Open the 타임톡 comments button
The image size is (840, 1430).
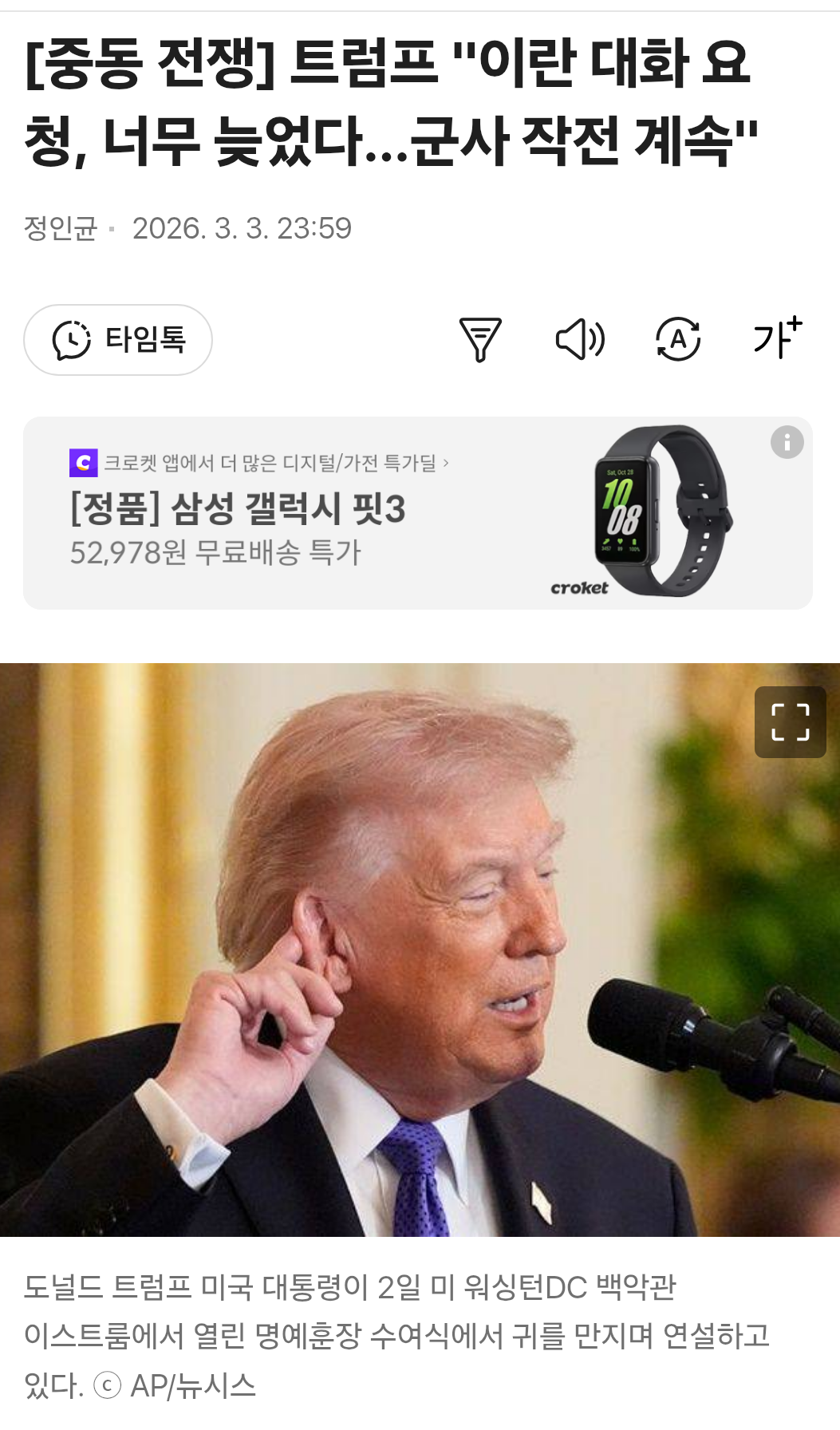tap(118, 340)
